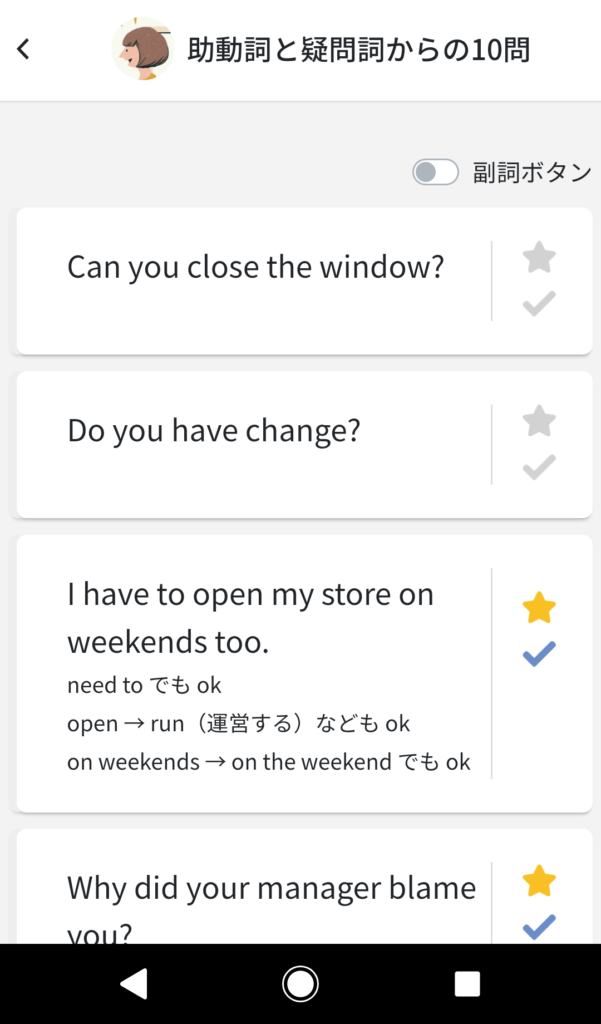Open recent apps from navigation bar
Image resolution: width=601 pixels, height=1024 pixels.
pyautogui.click(x=467, y=984)
